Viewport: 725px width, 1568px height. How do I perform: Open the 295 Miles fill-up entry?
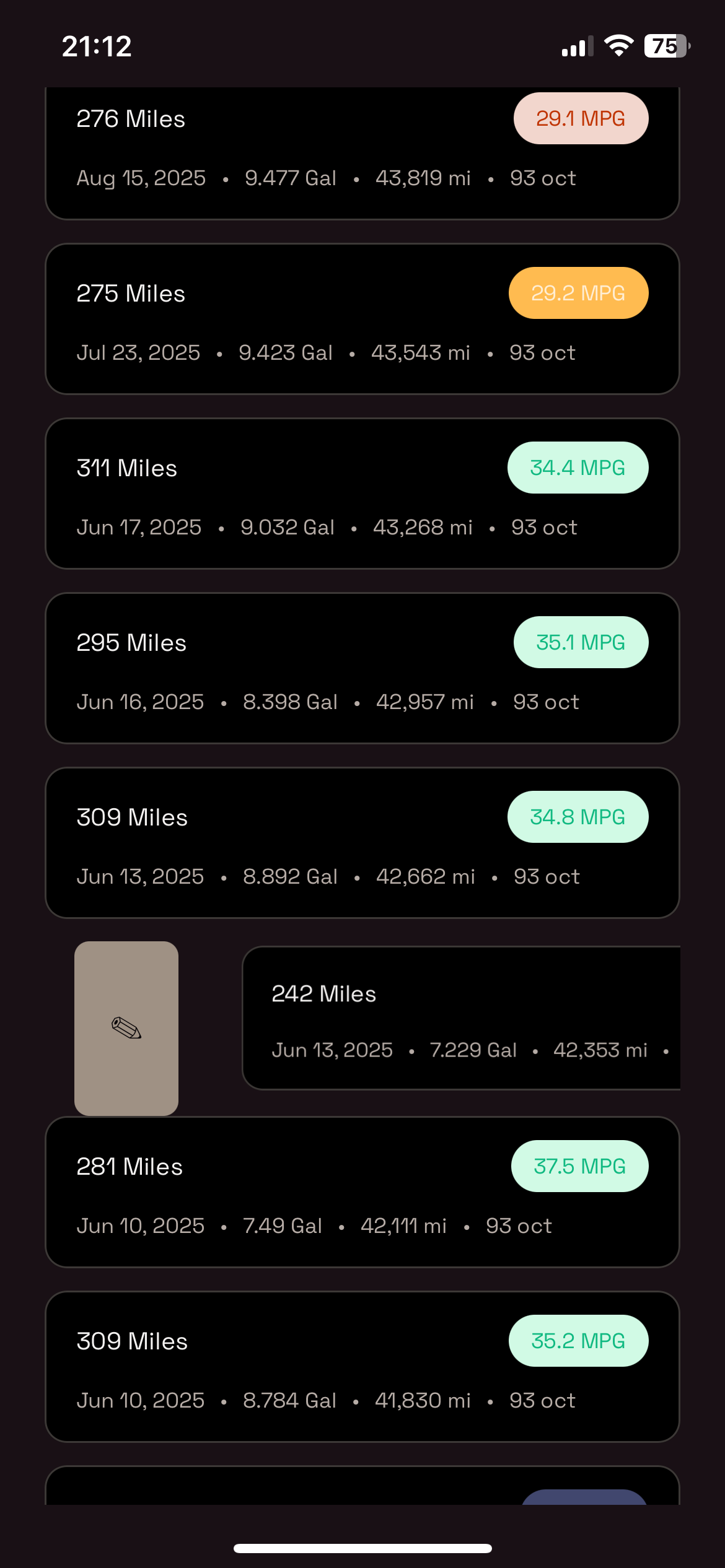[362, 668]
